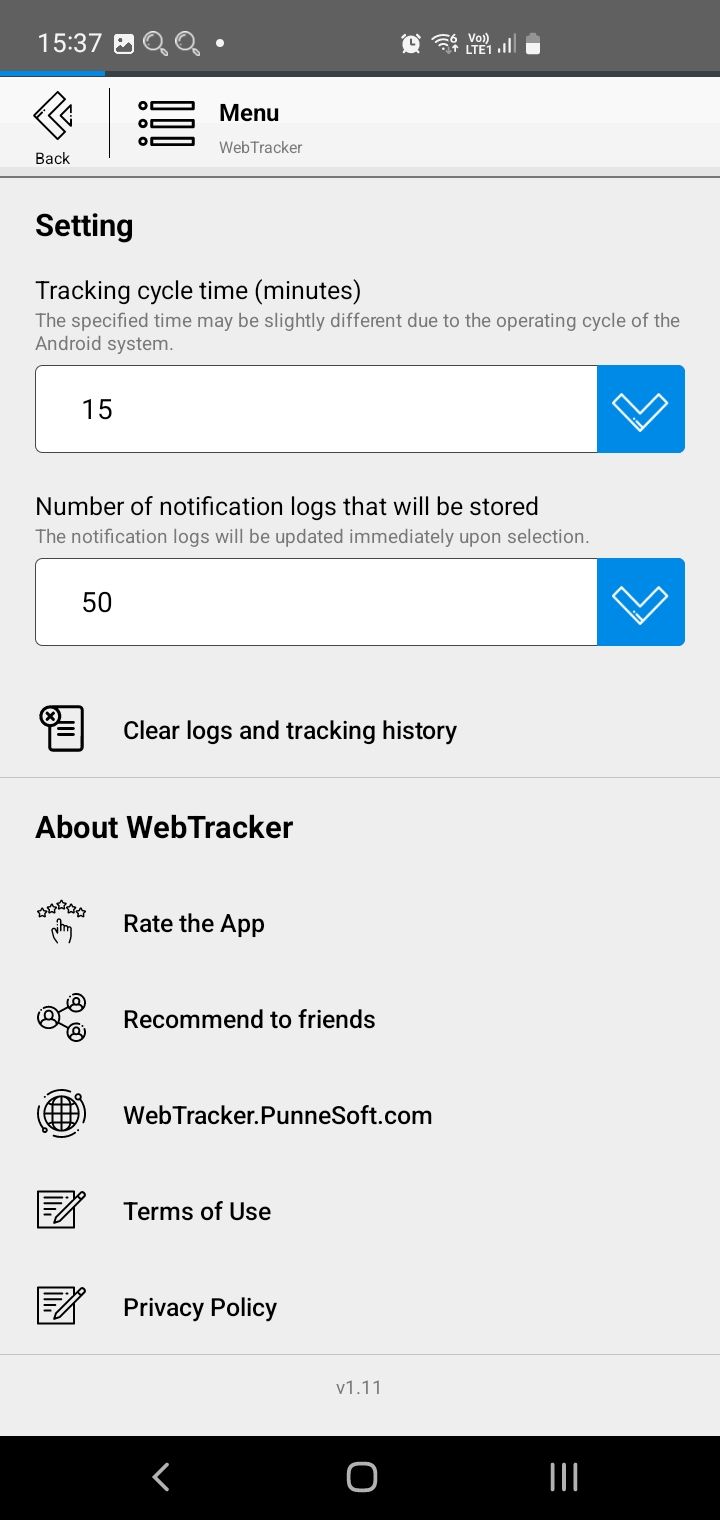
Task: Tap the alarm clock icon in the status bar
Action: [x=410, y=43]
